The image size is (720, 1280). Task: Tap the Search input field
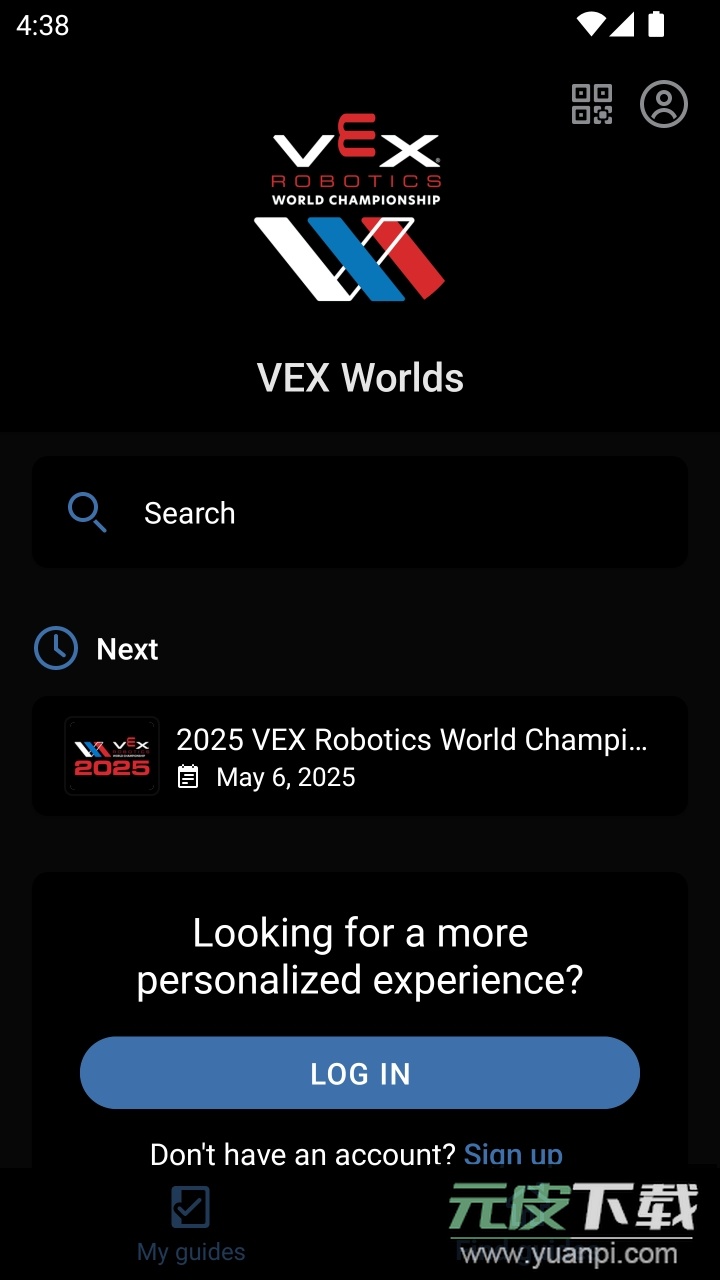pyautogui.click(x=360, y=512)
